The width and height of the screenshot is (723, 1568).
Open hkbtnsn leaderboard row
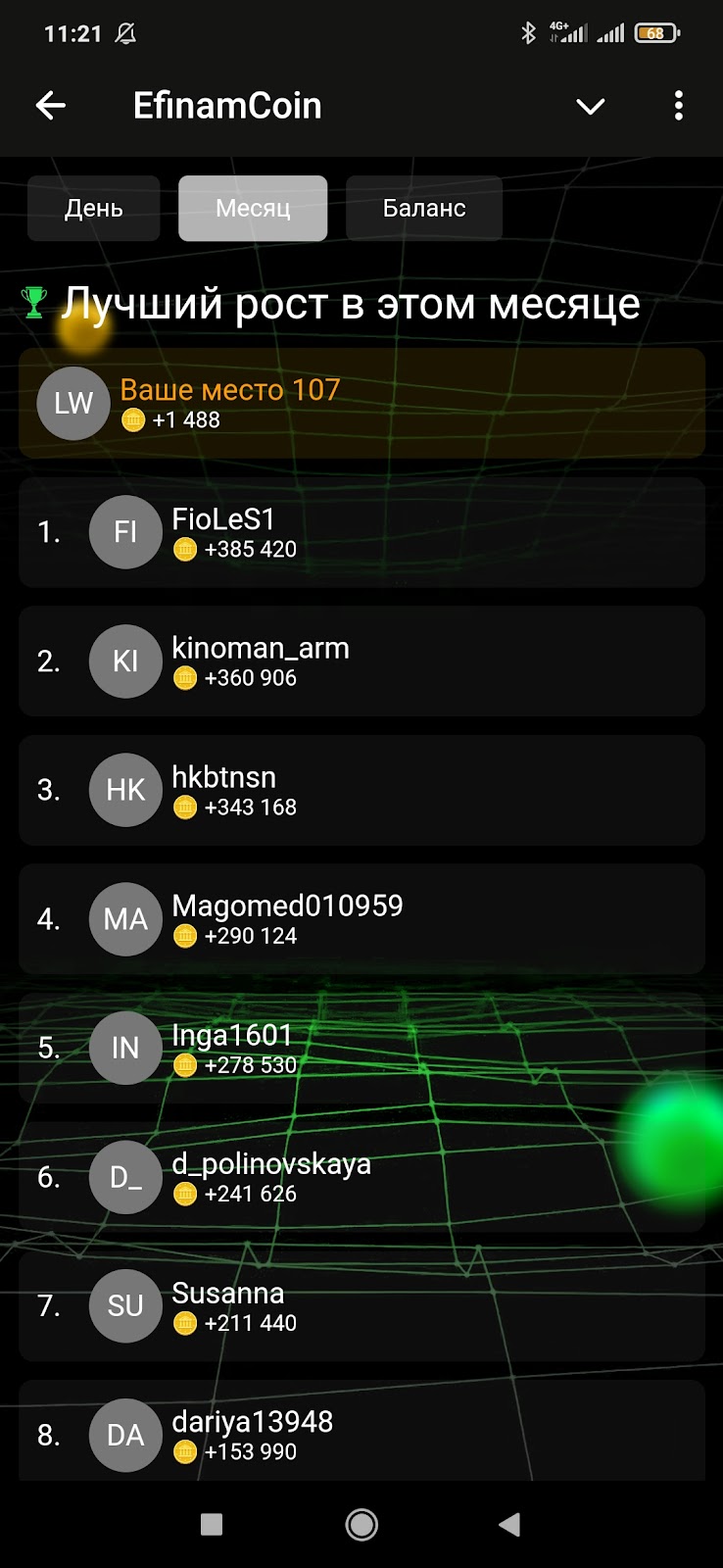click(x=361, y=790)
